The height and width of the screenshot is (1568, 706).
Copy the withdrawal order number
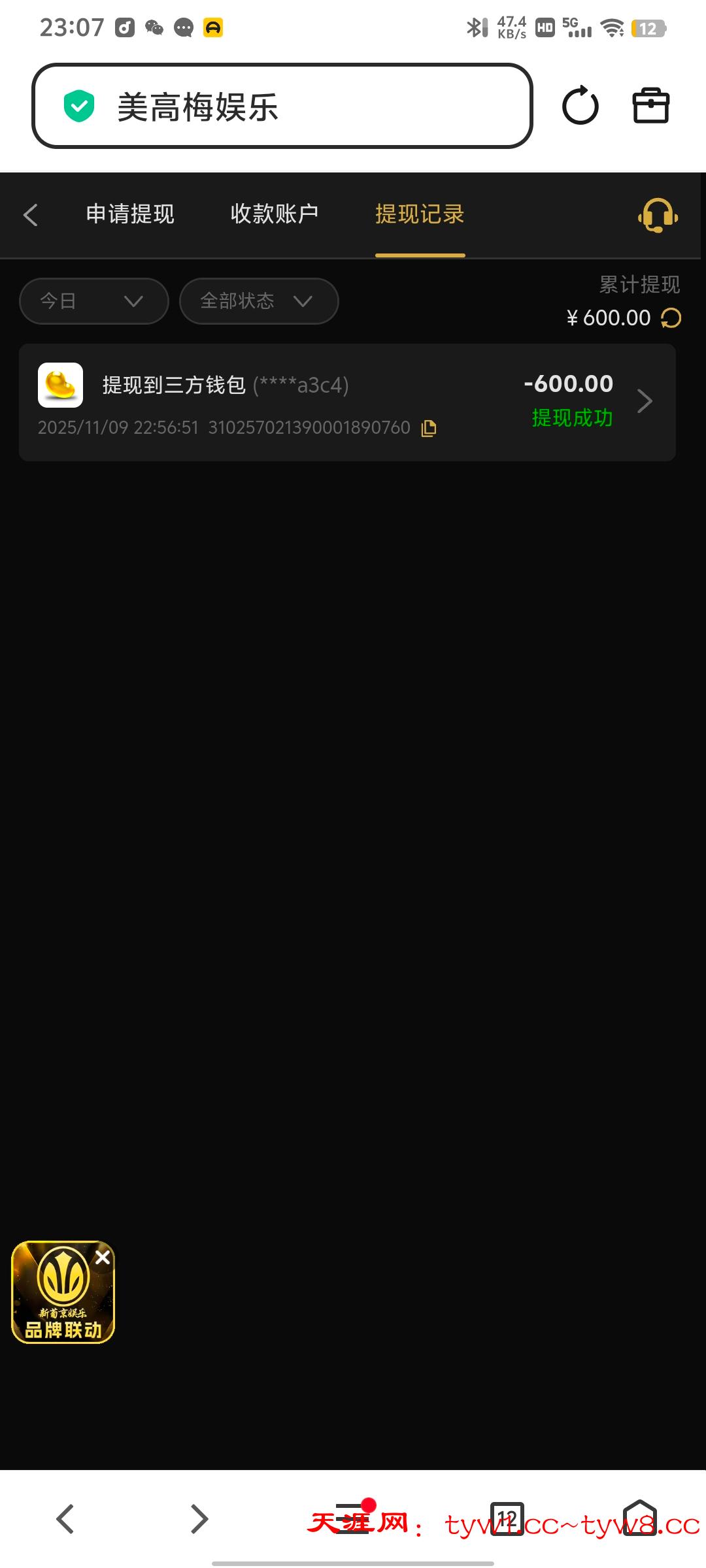pos(429,429)
